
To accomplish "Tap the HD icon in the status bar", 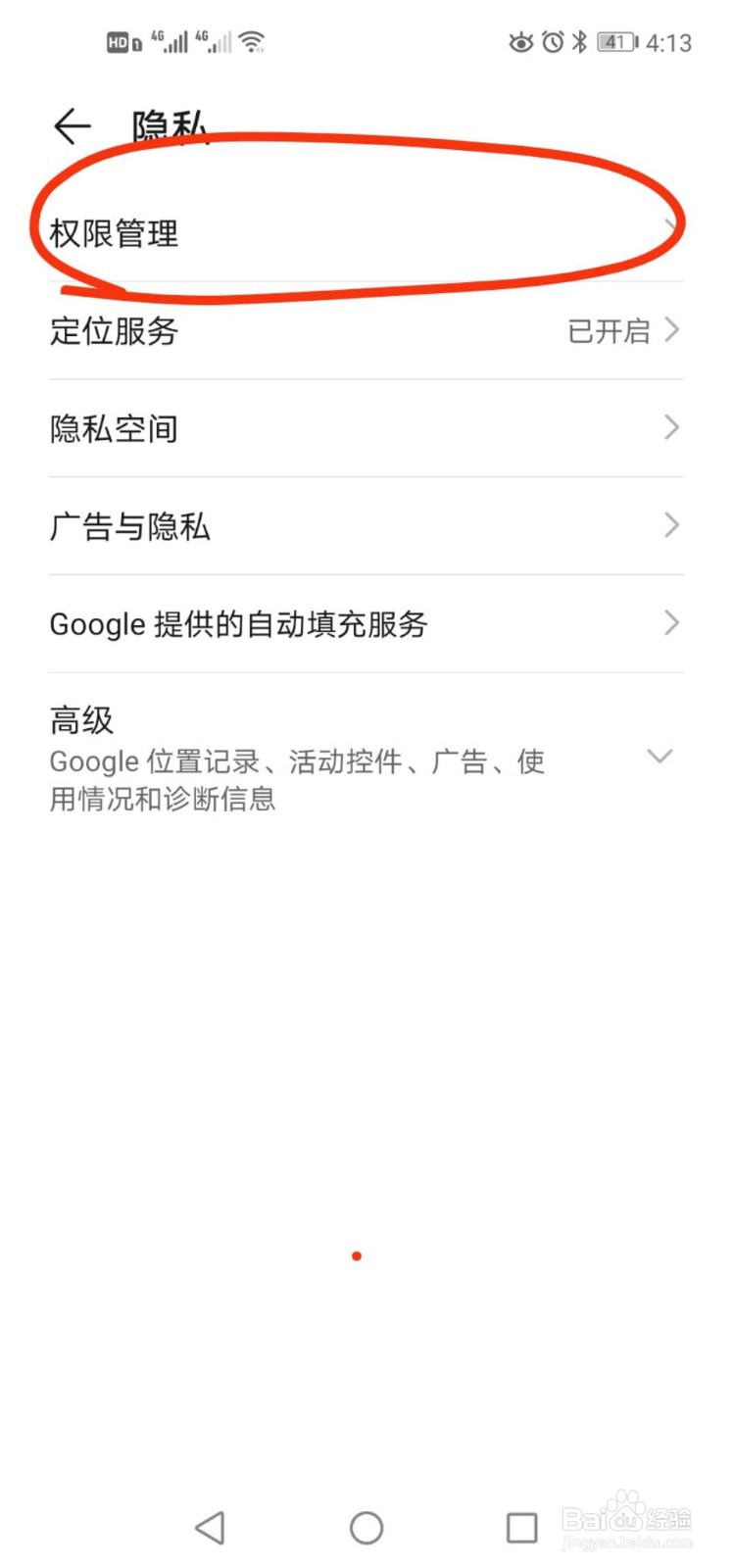I will coord(119,41).
